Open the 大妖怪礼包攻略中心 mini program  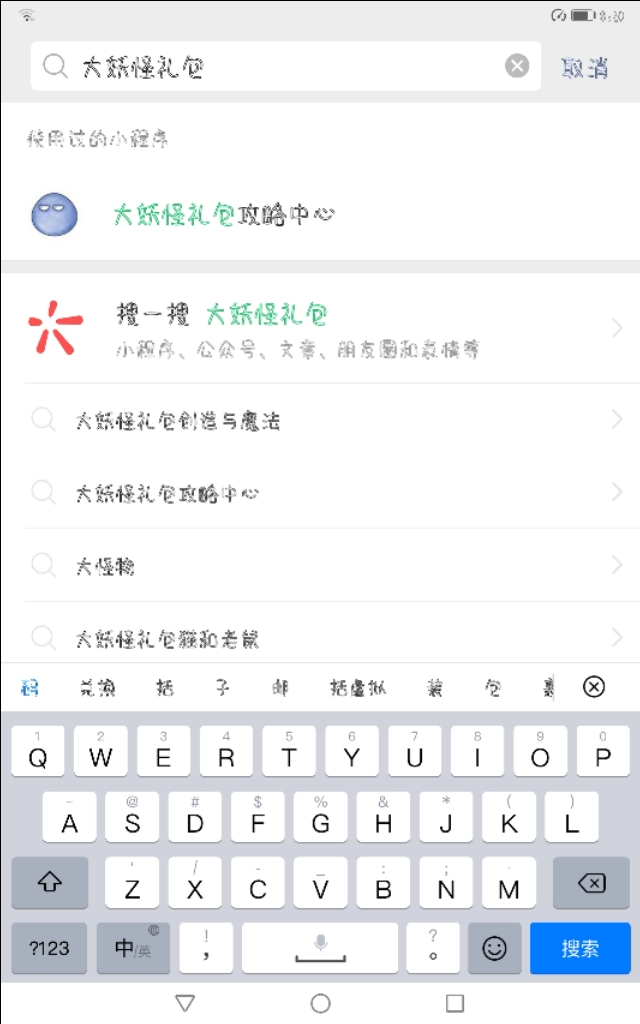point(320,214)
